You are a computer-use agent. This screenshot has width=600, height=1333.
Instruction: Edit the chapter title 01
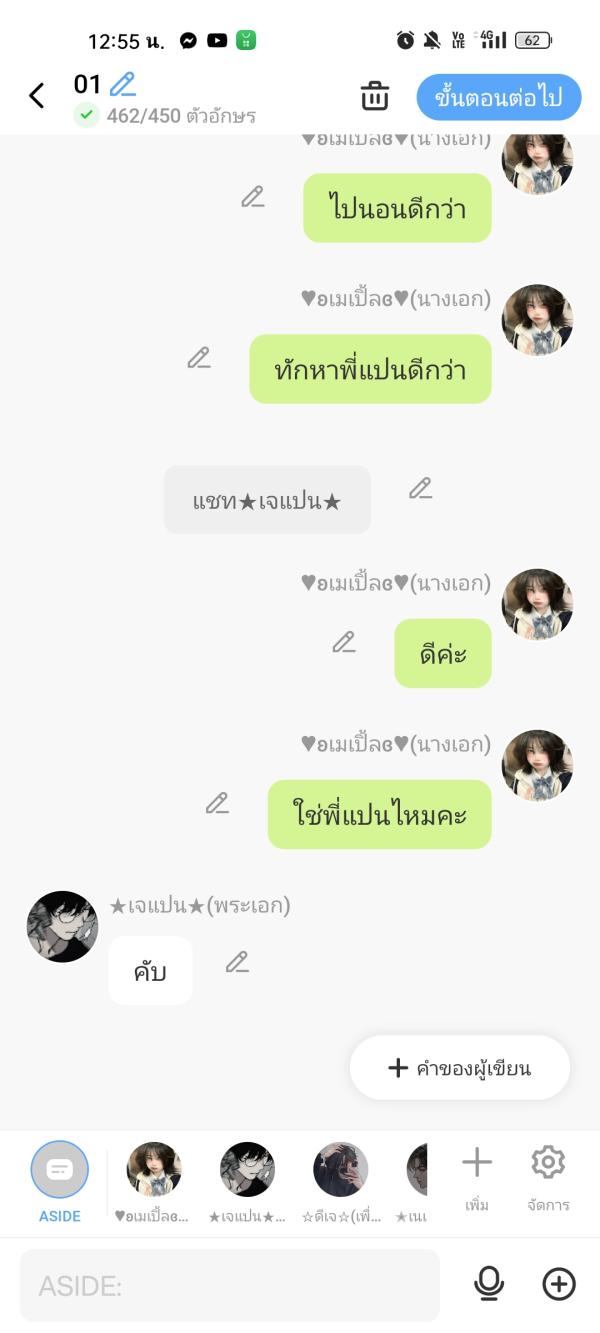[x=122, y=84]
